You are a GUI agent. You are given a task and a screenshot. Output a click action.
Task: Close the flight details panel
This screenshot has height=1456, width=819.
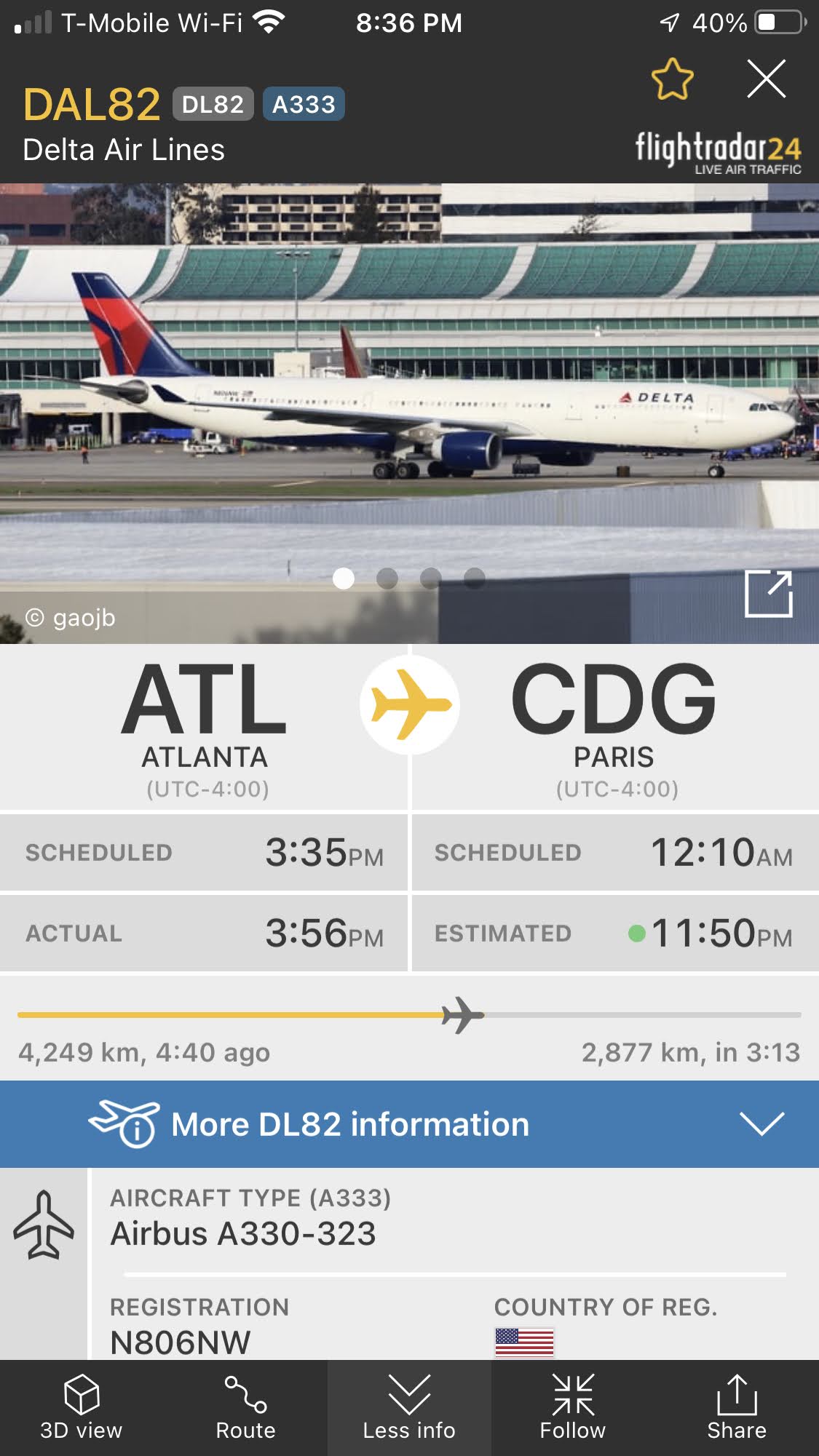[x=767, y=79]
